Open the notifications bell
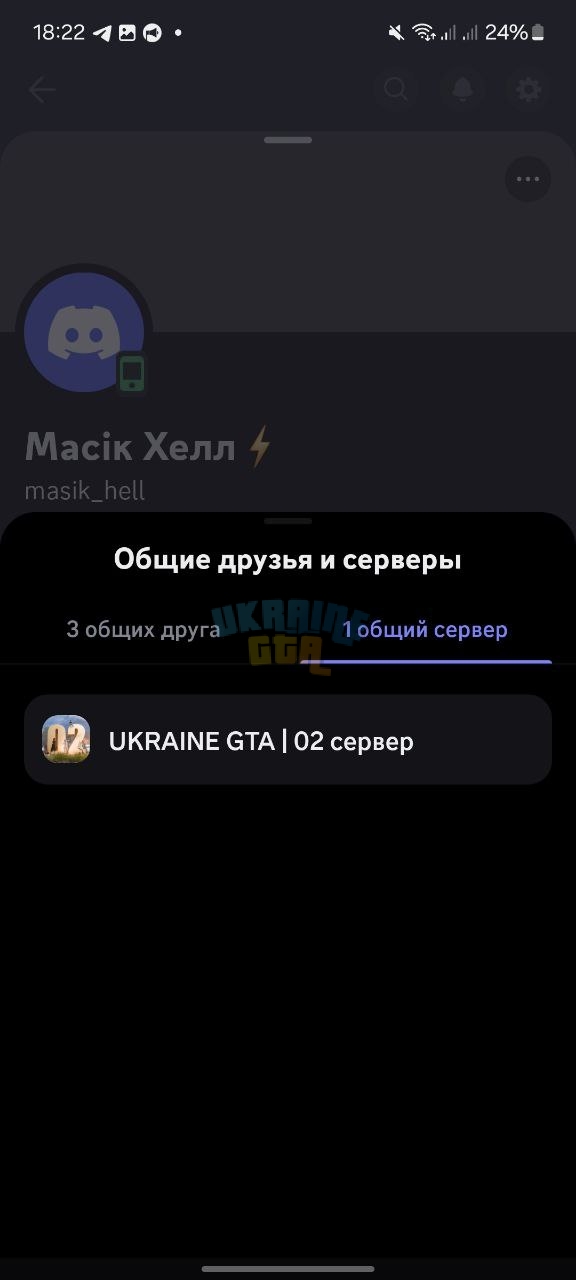 pyautogui.click(x=462, y=90)
